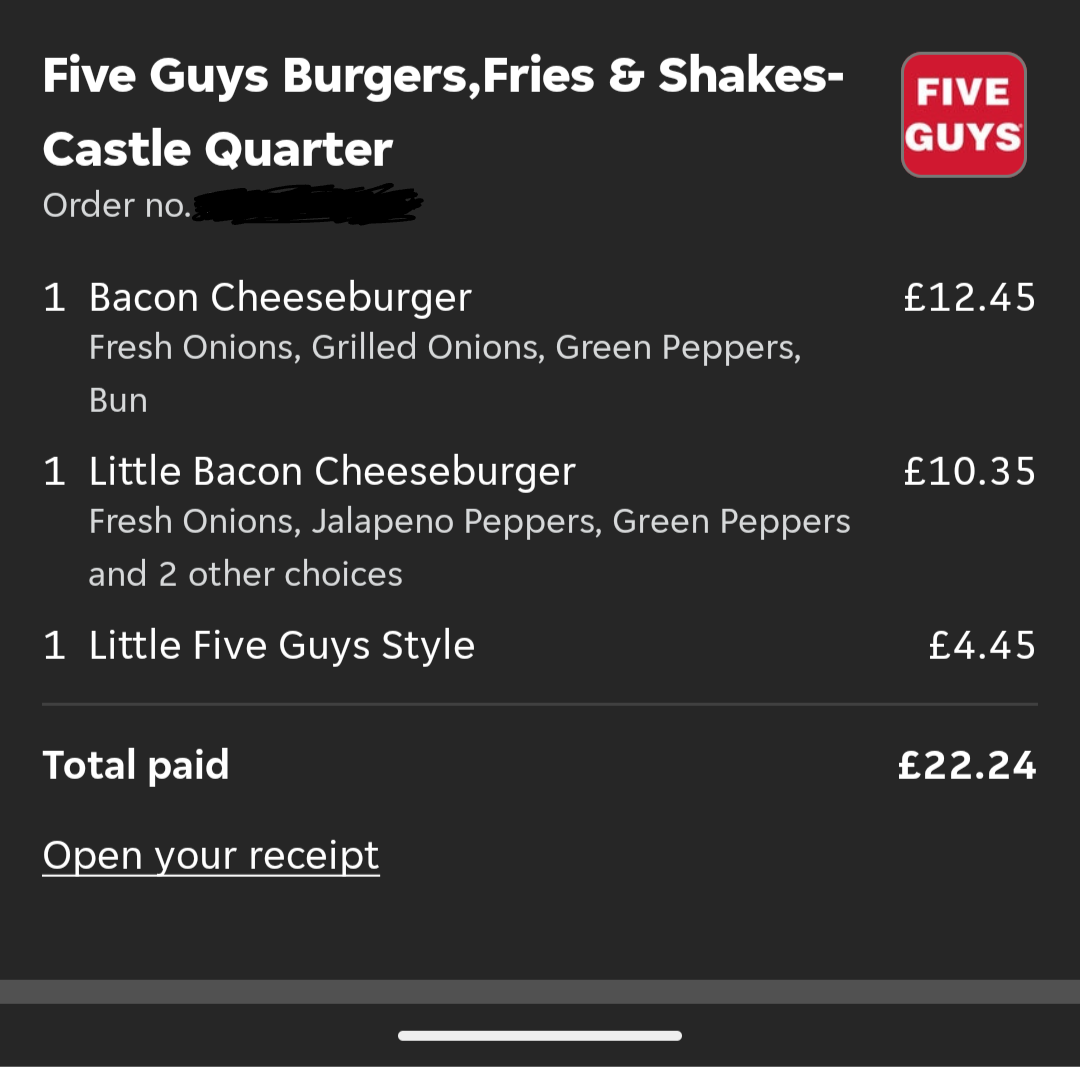Open your receipt link
The width and height of the screenshot is (1080, 1067).
tap(211, 856)
